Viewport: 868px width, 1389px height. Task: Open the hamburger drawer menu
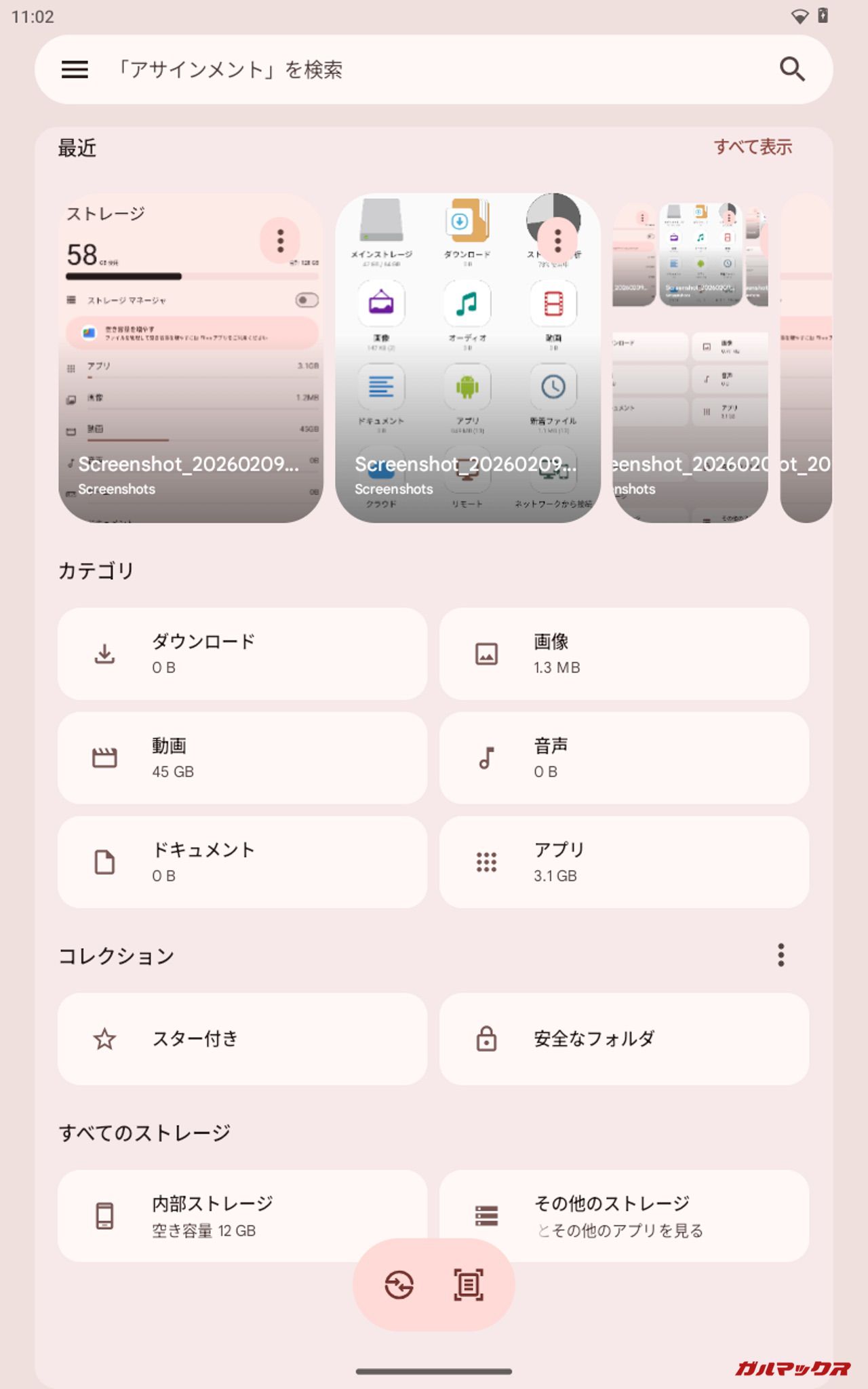[x=75, y=69]
